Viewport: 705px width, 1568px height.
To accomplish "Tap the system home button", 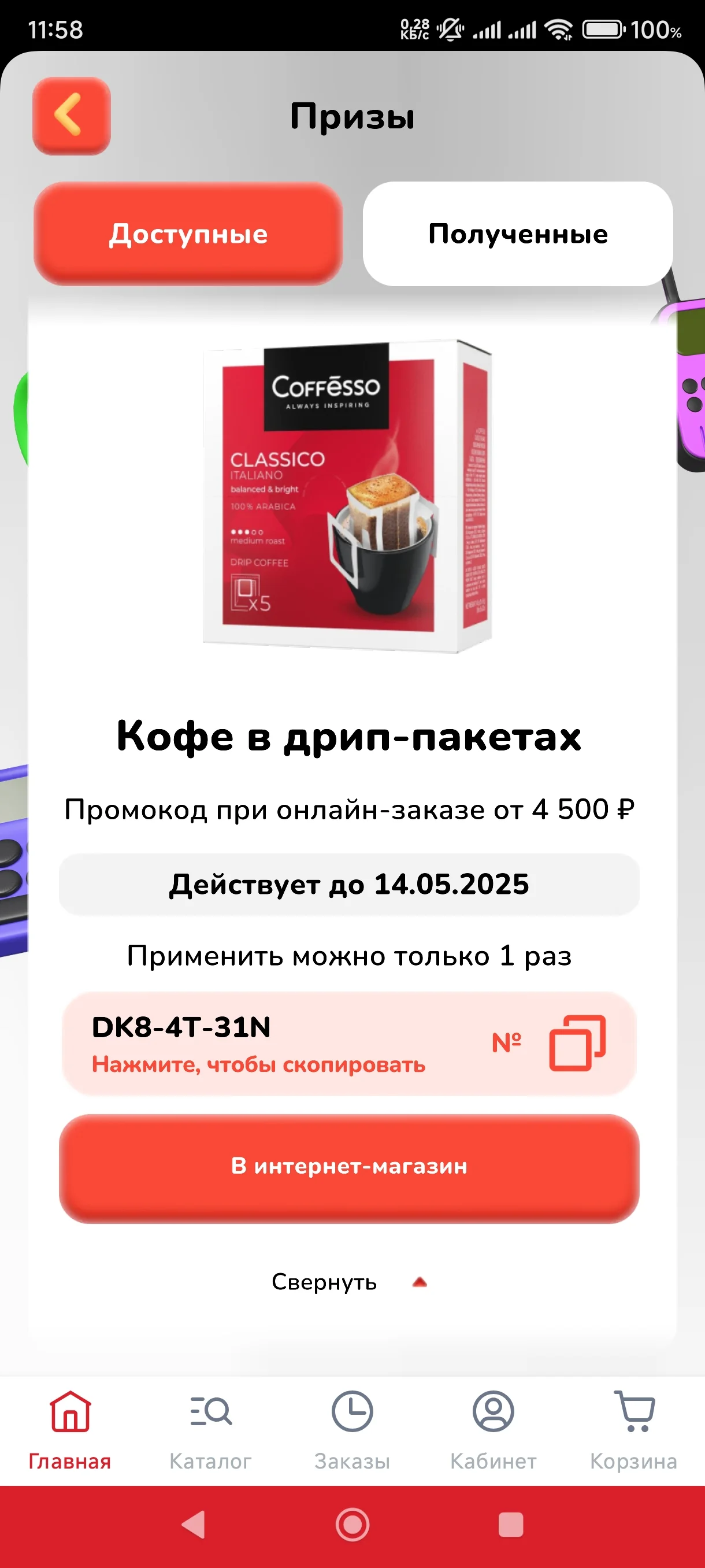I will click(352, 1525).
